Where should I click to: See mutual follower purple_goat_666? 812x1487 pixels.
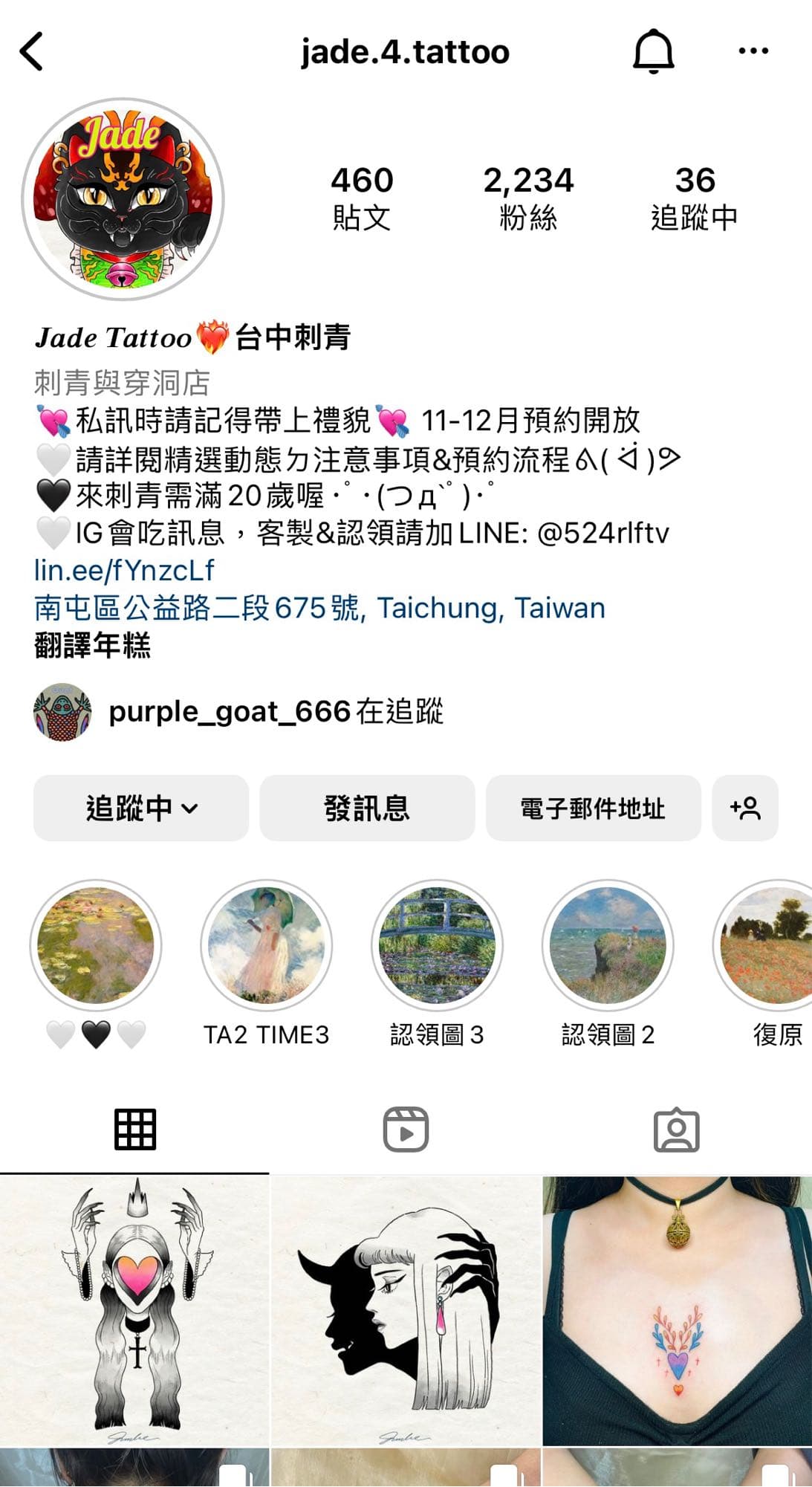238,712
